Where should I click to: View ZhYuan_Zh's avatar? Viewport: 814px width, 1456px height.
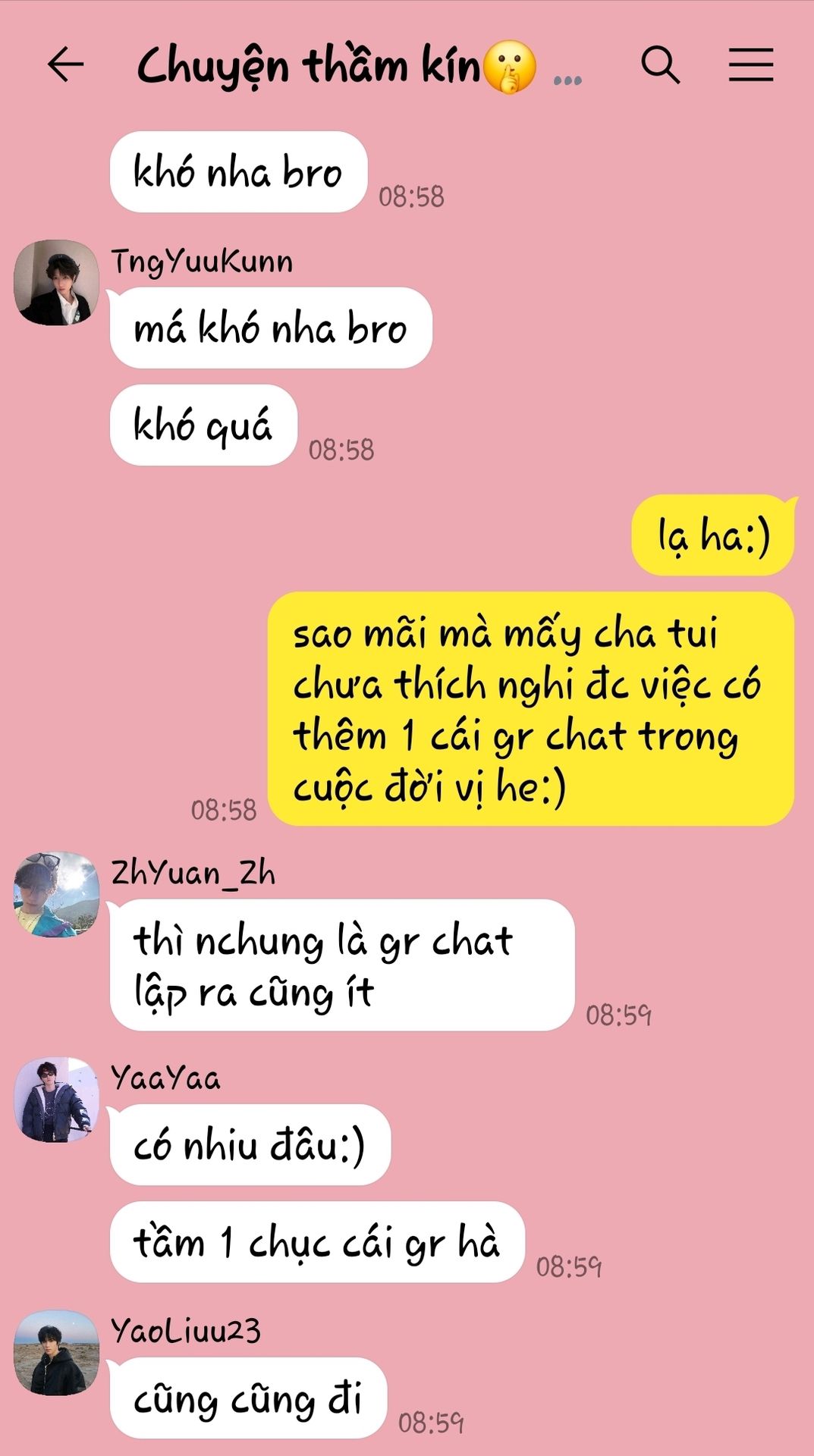57,894
